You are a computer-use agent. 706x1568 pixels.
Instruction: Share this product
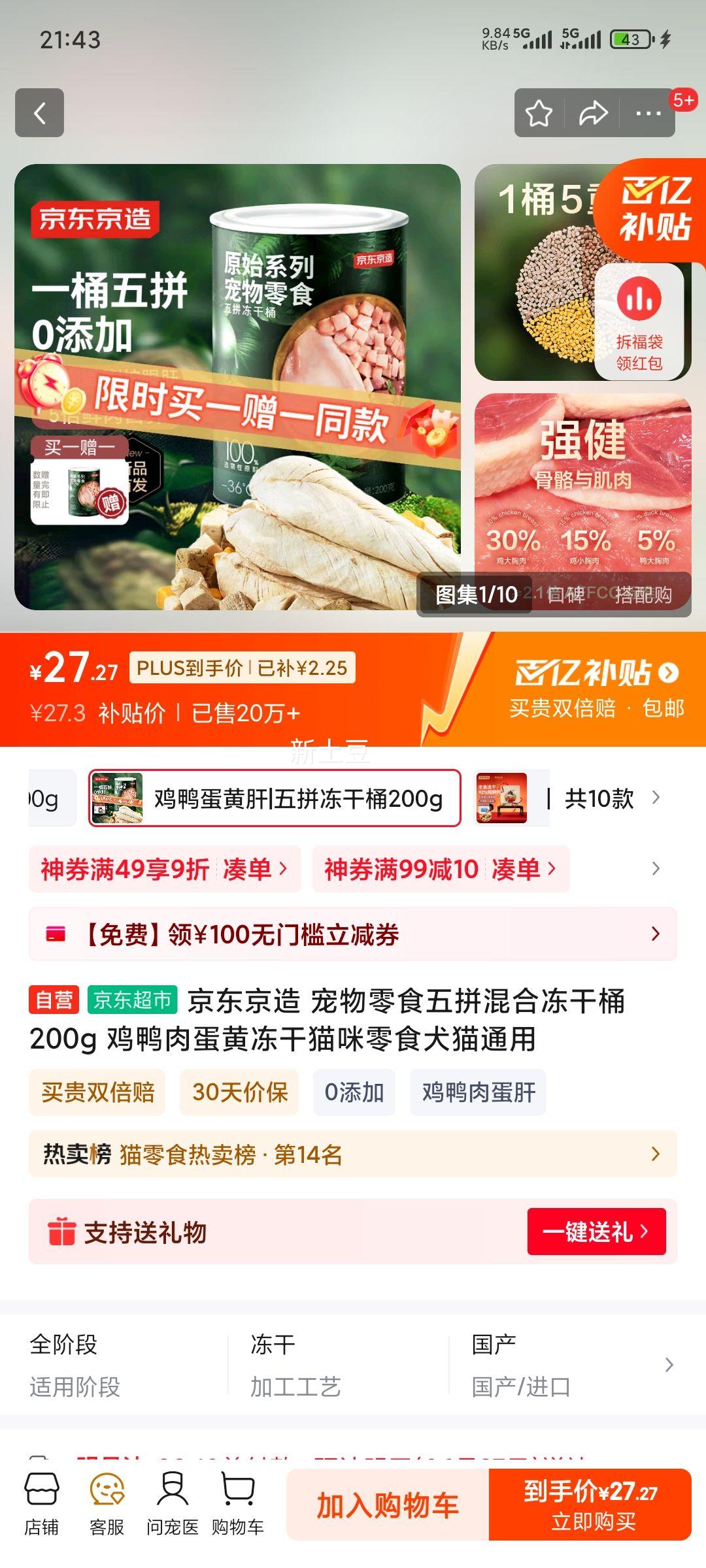593,113
